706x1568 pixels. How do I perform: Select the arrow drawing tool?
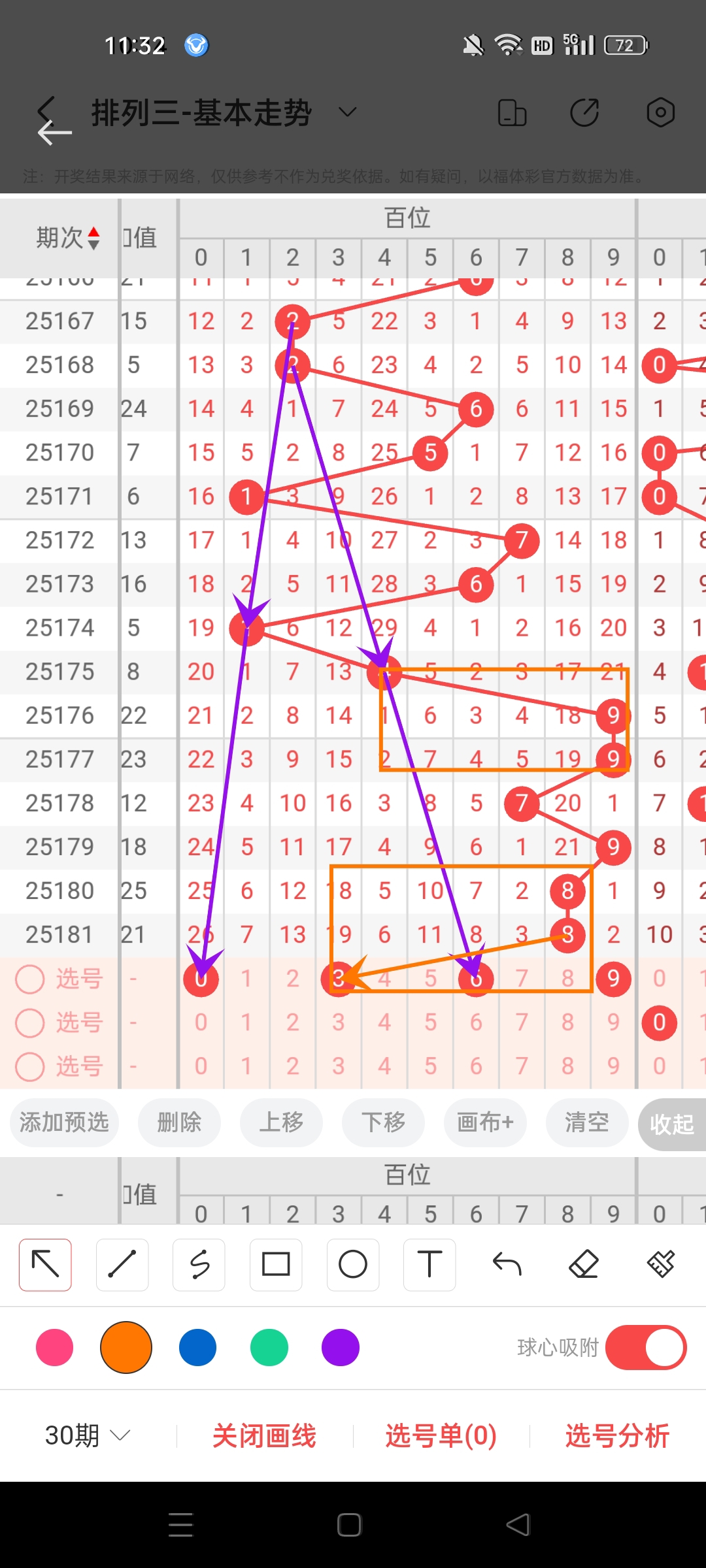click(44, 1264)
